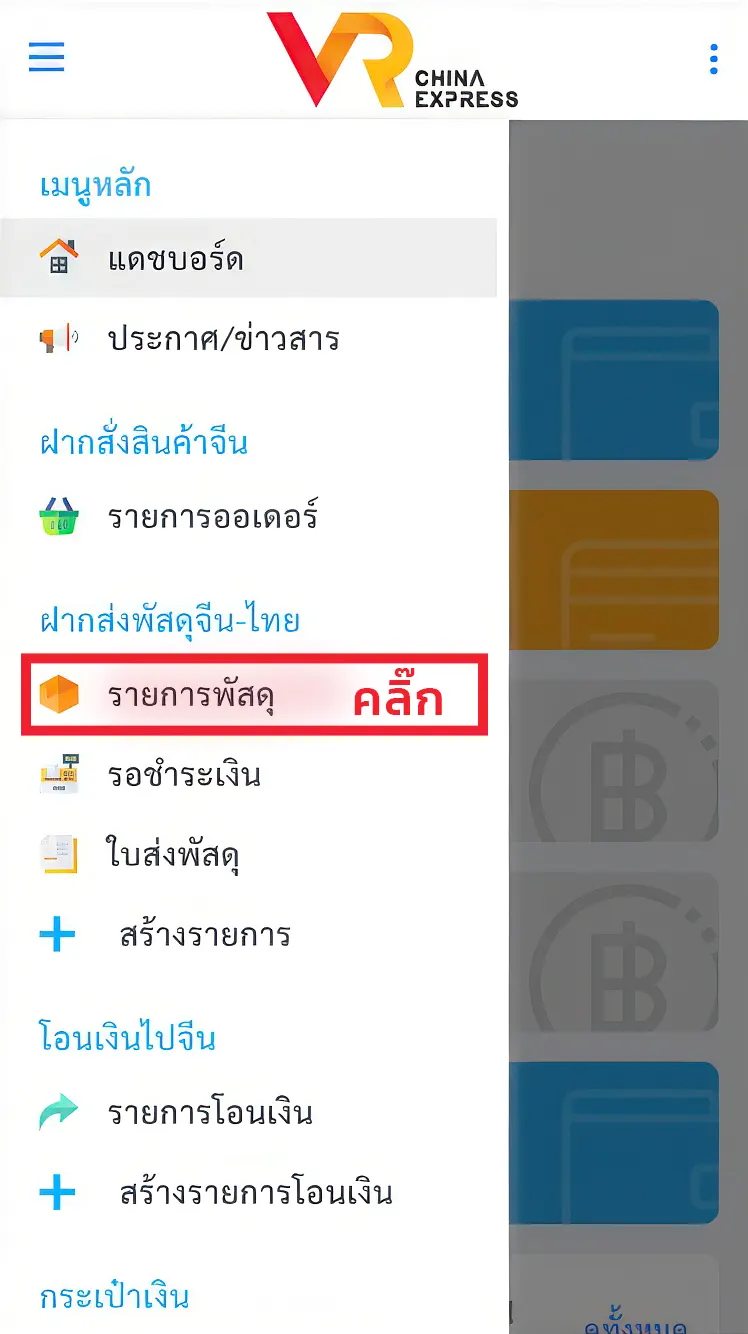Tap สร้างรายการ to create a parcel entry

204,936
